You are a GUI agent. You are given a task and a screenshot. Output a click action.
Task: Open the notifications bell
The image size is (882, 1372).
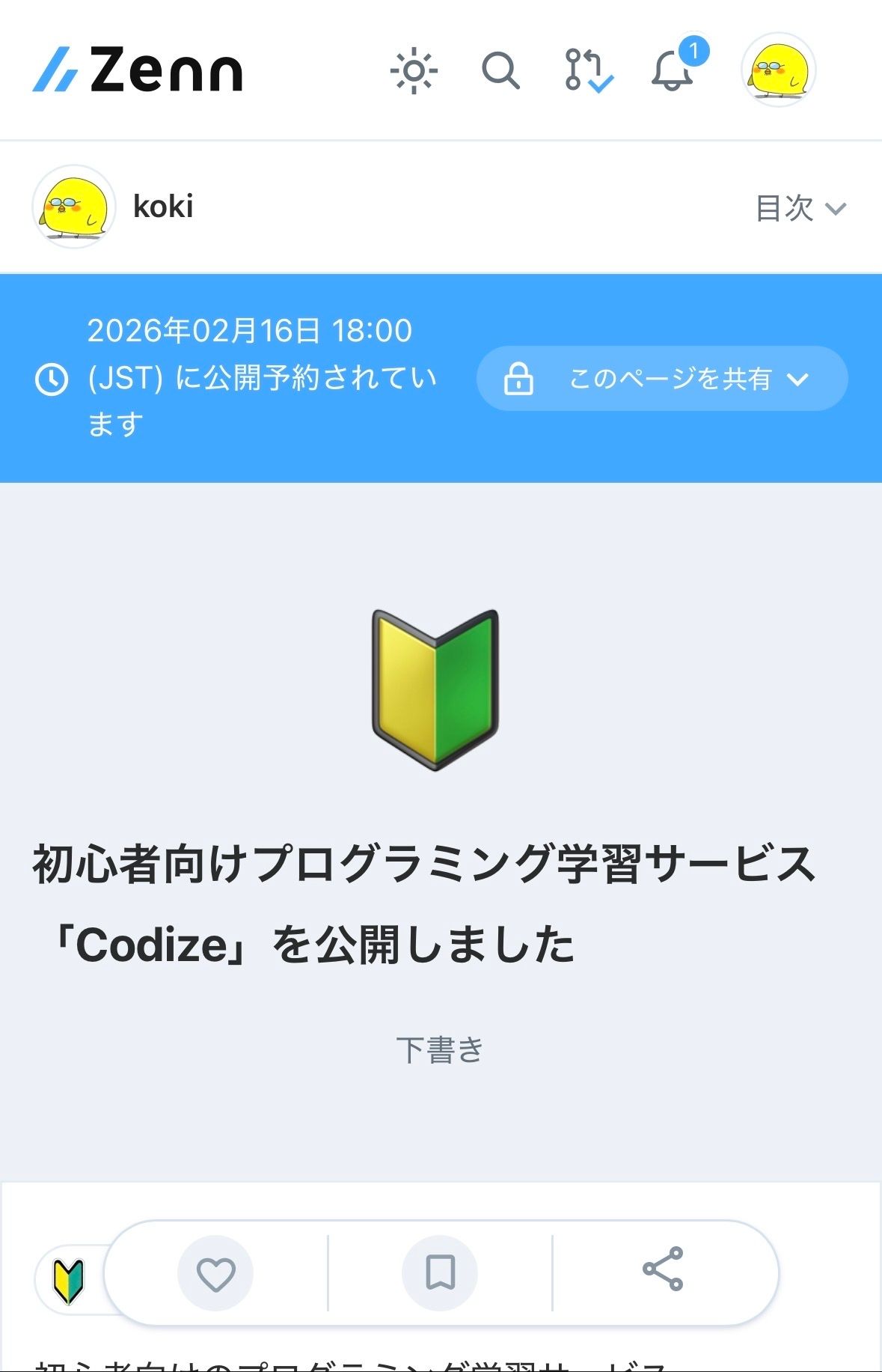coord(673,71)
